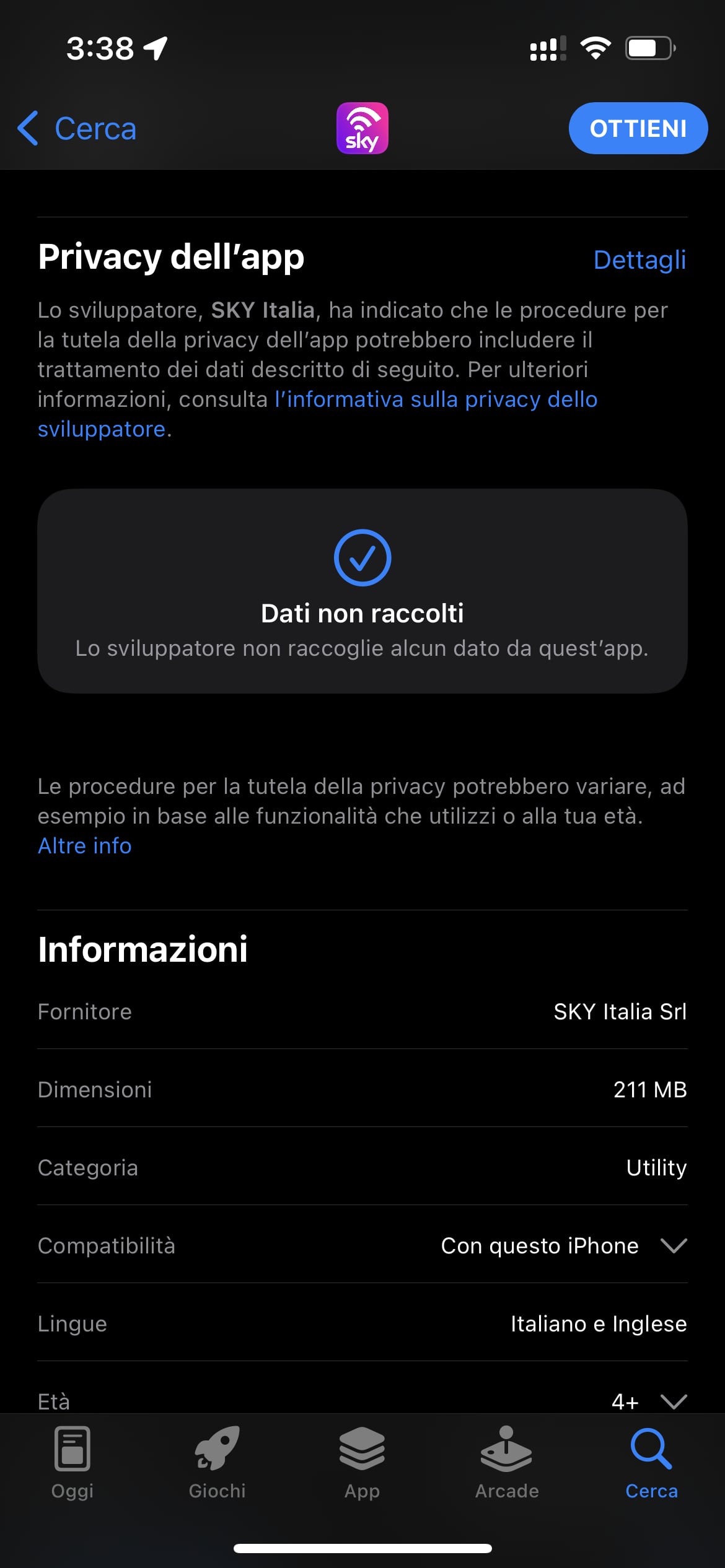Image resolution: width=725 pixels, height=1568 pixels.
Task: Open Dettagli for app privacy
Action: click(x=639, y=260)
